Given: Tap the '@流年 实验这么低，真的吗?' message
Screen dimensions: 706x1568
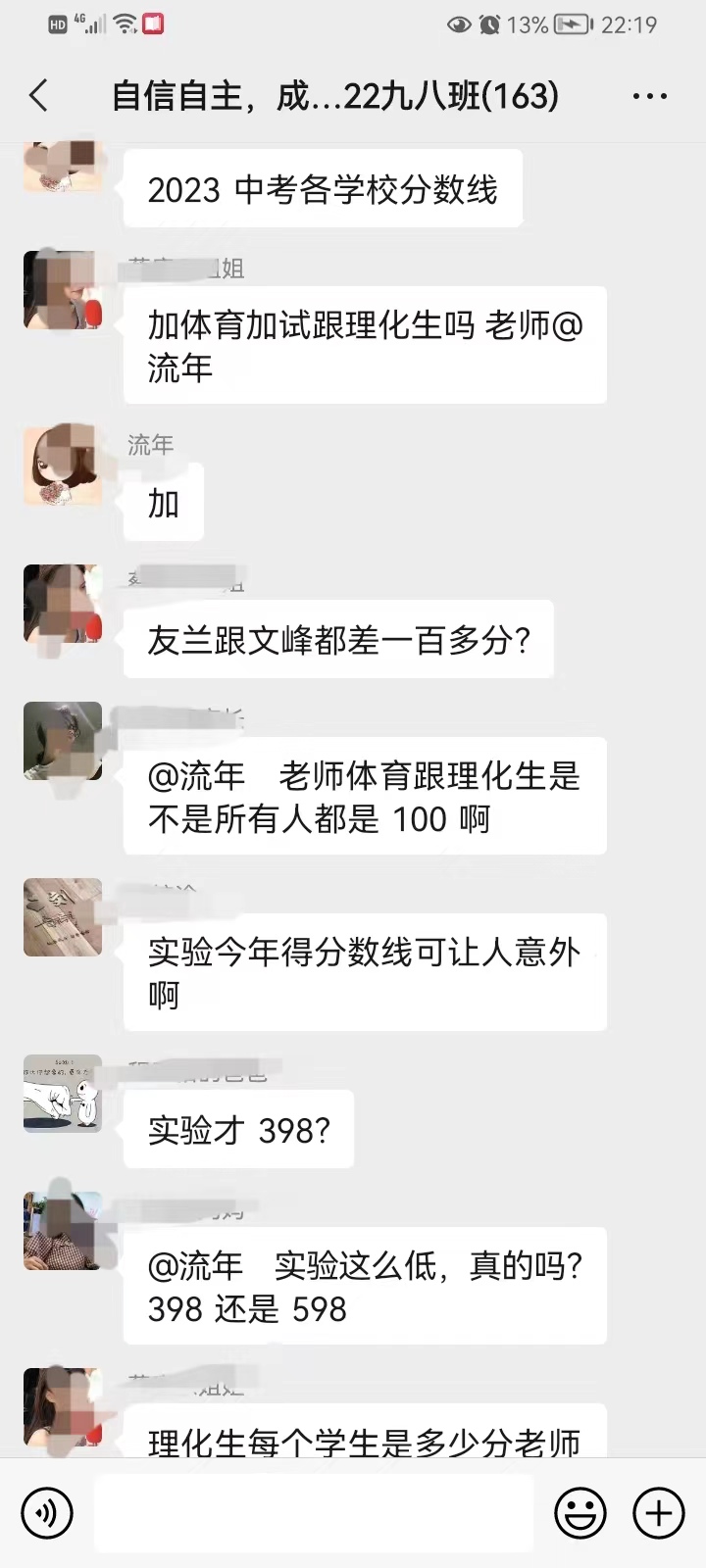Looking at the screenshot, I should [x=364, y=1286].
